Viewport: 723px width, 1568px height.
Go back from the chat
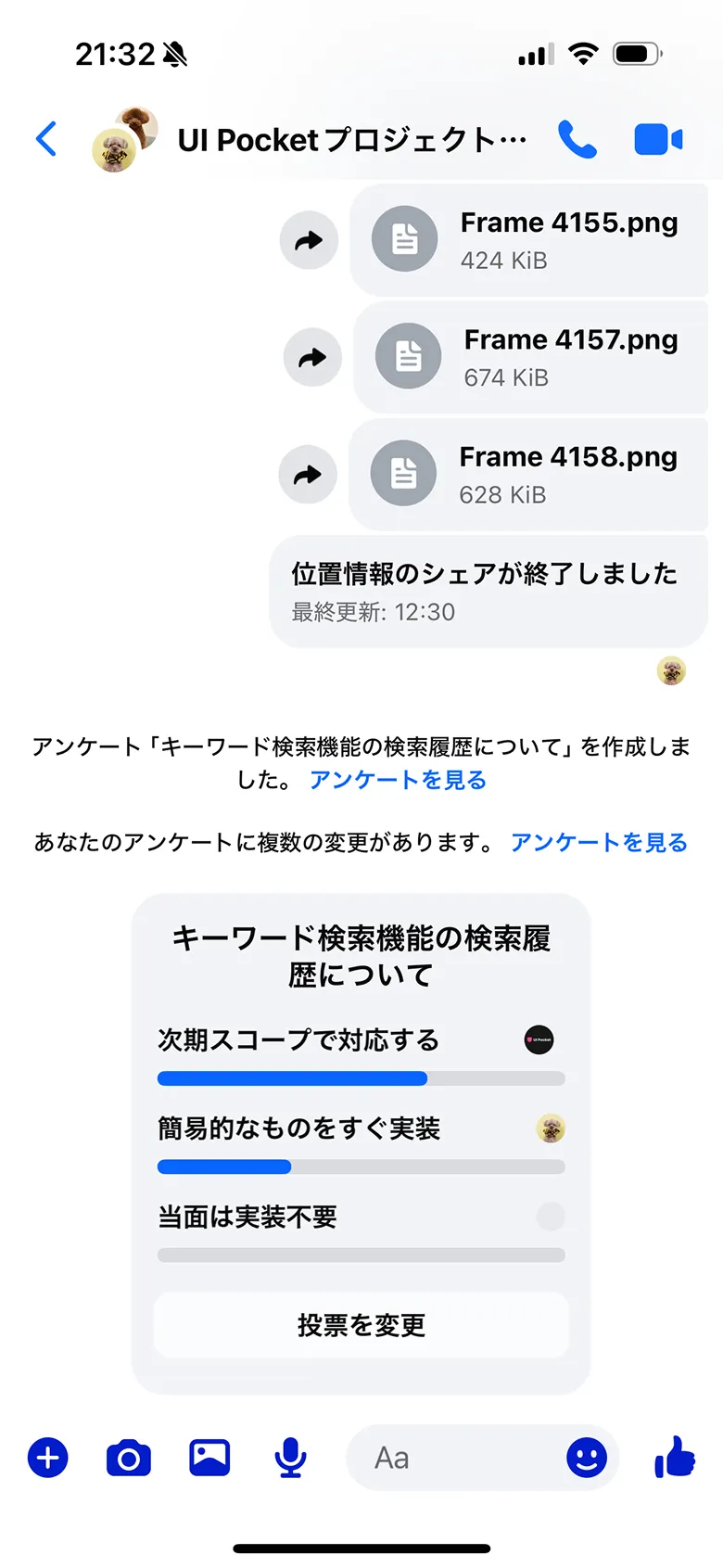pyautogui.click(x=46, y=139)
